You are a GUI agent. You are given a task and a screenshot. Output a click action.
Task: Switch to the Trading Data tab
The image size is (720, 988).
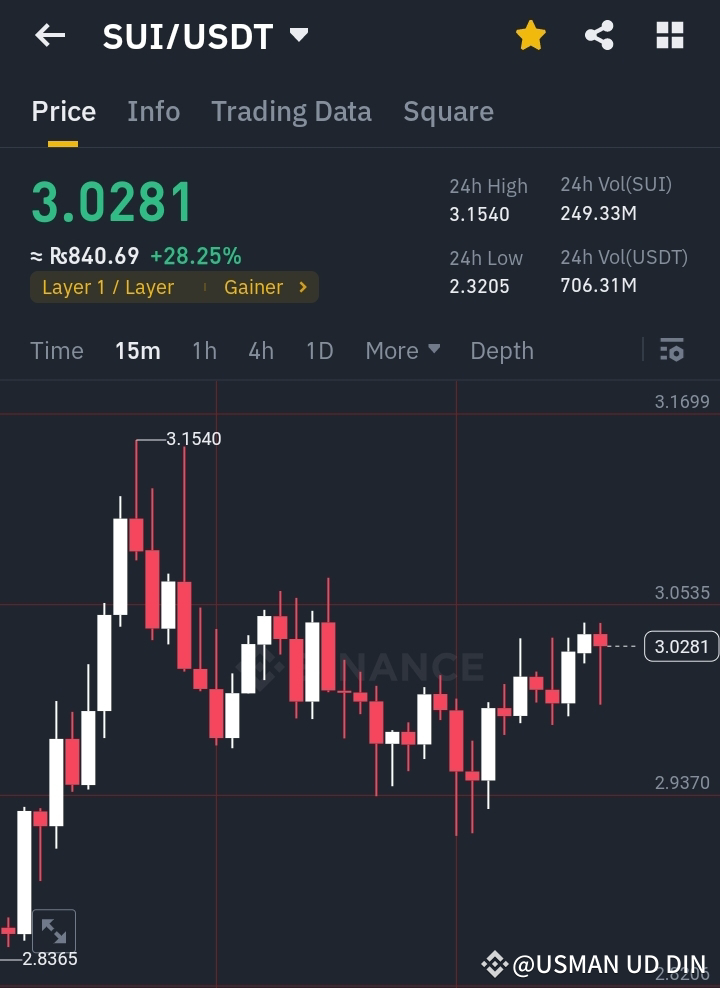tap(291, 112)
